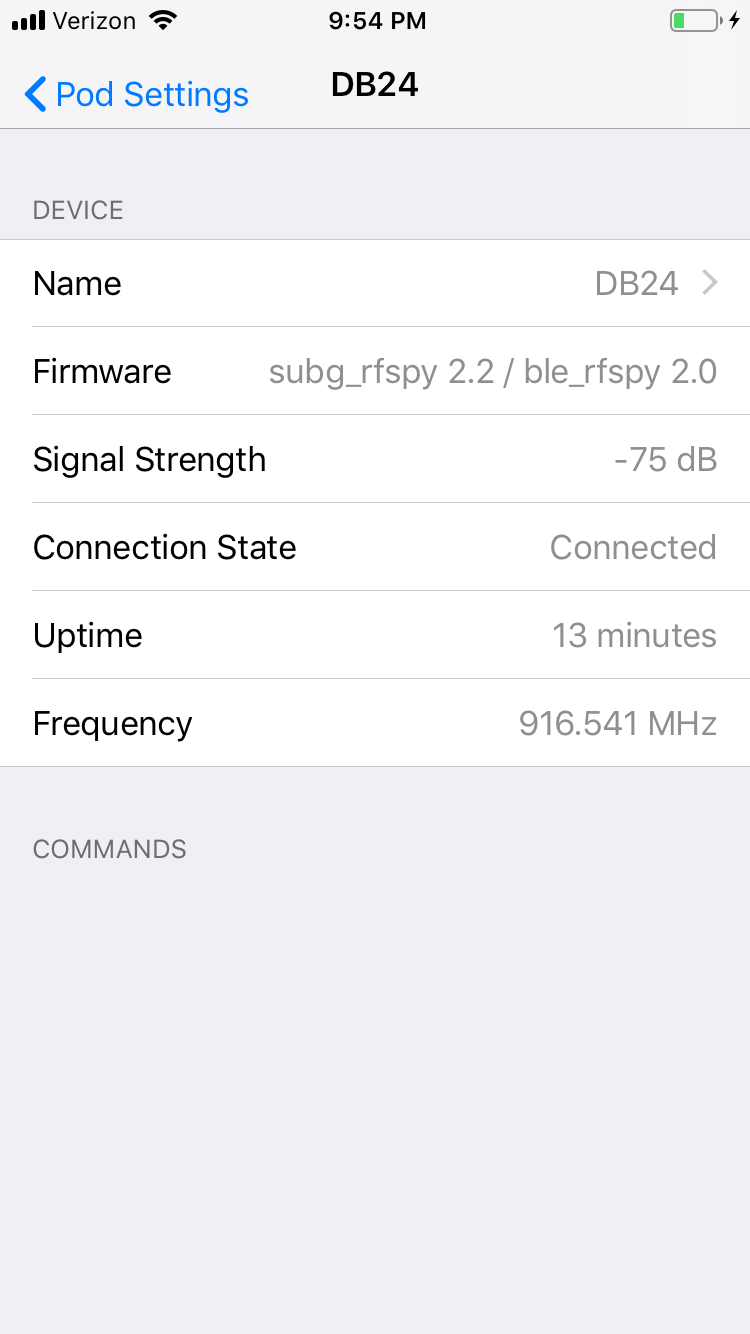Select the COMMANDS section header
The width and height of the screenshot is (750, 1334).
coord(109,849)
